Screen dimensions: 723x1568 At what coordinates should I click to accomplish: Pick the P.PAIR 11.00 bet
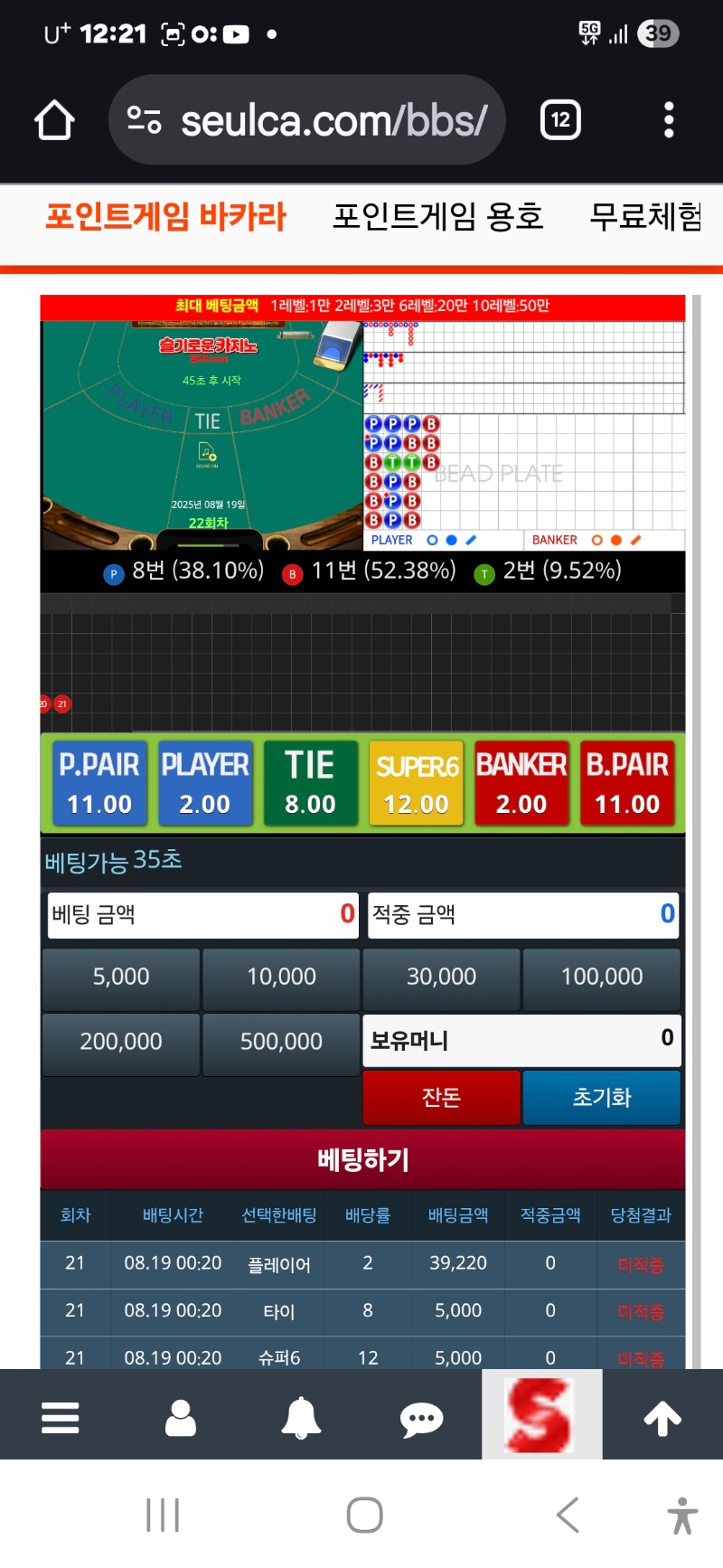click(x=99, y=782)
